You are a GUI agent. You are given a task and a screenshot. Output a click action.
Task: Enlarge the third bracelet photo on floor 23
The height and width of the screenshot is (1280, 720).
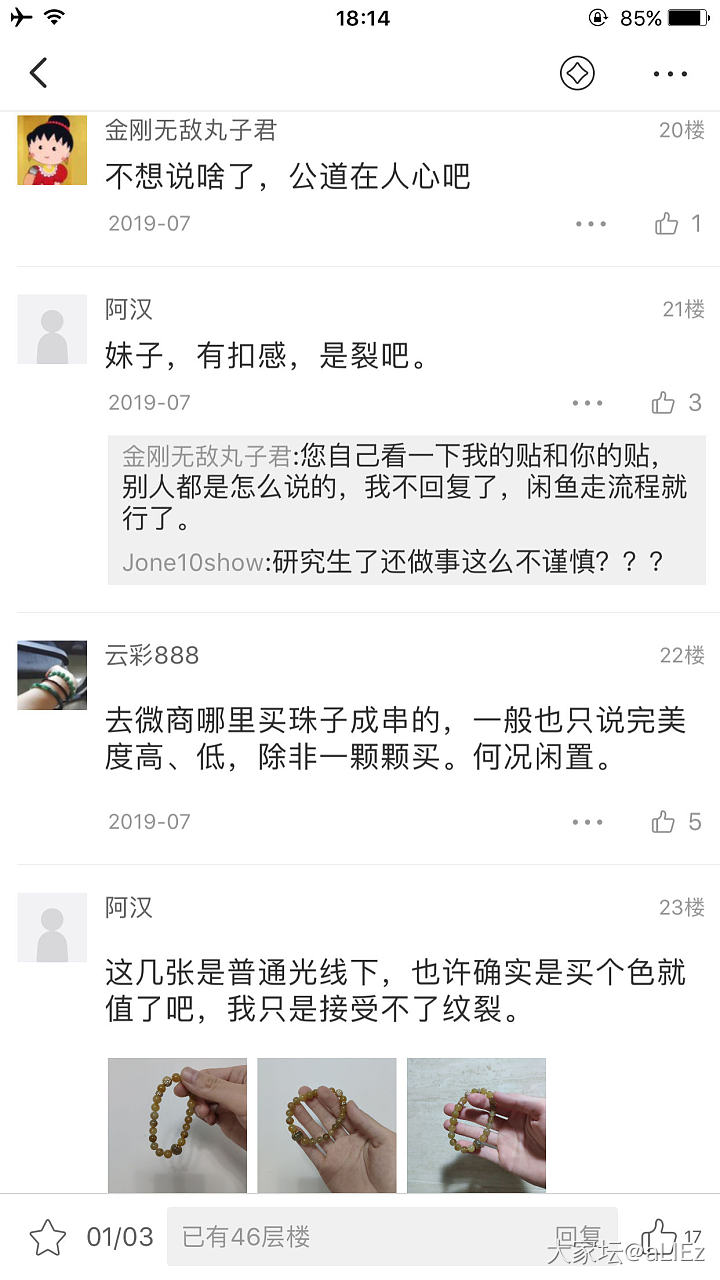point(476,1125)
